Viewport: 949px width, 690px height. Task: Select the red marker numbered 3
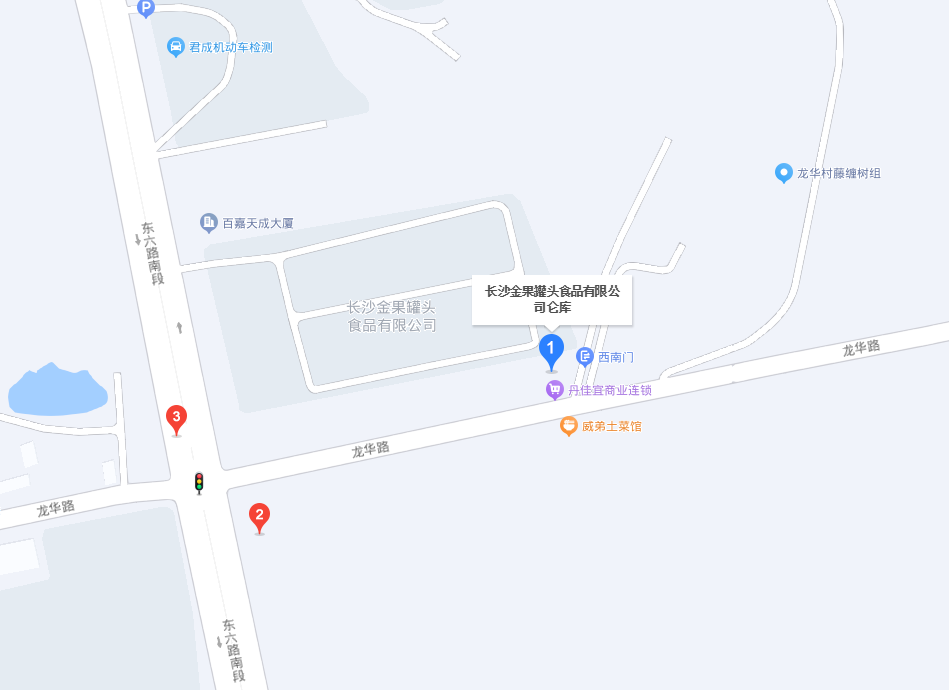pos(176,418)
